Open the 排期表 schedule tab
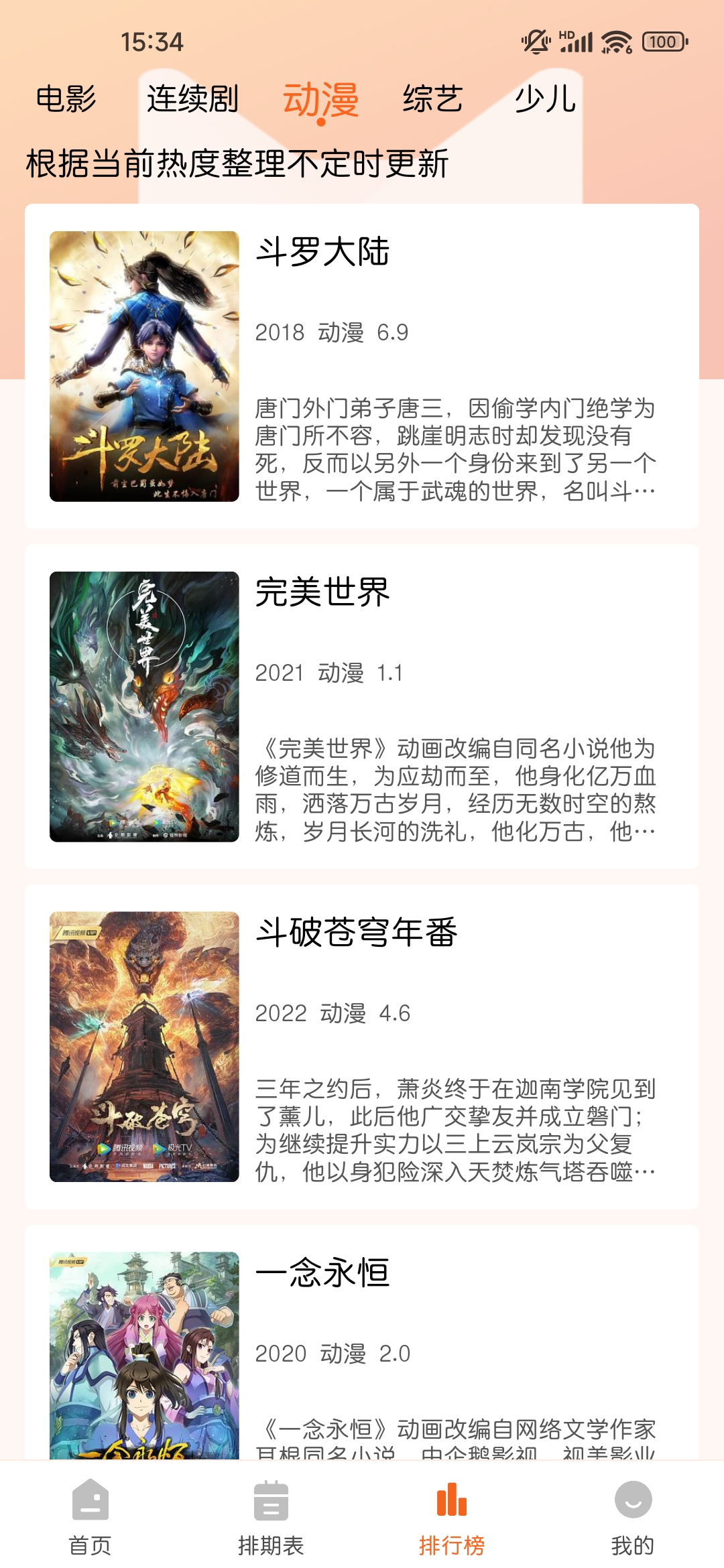Viewport: 724px width, 1568px height. point(271,1517)
